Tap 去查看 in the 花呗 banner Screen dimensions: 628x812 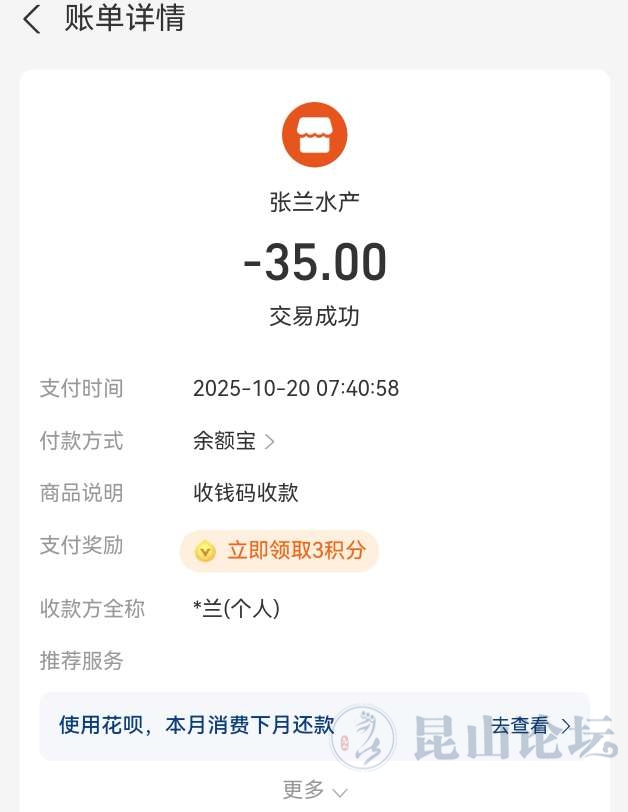pyautogui.click(x=530, y=726)
